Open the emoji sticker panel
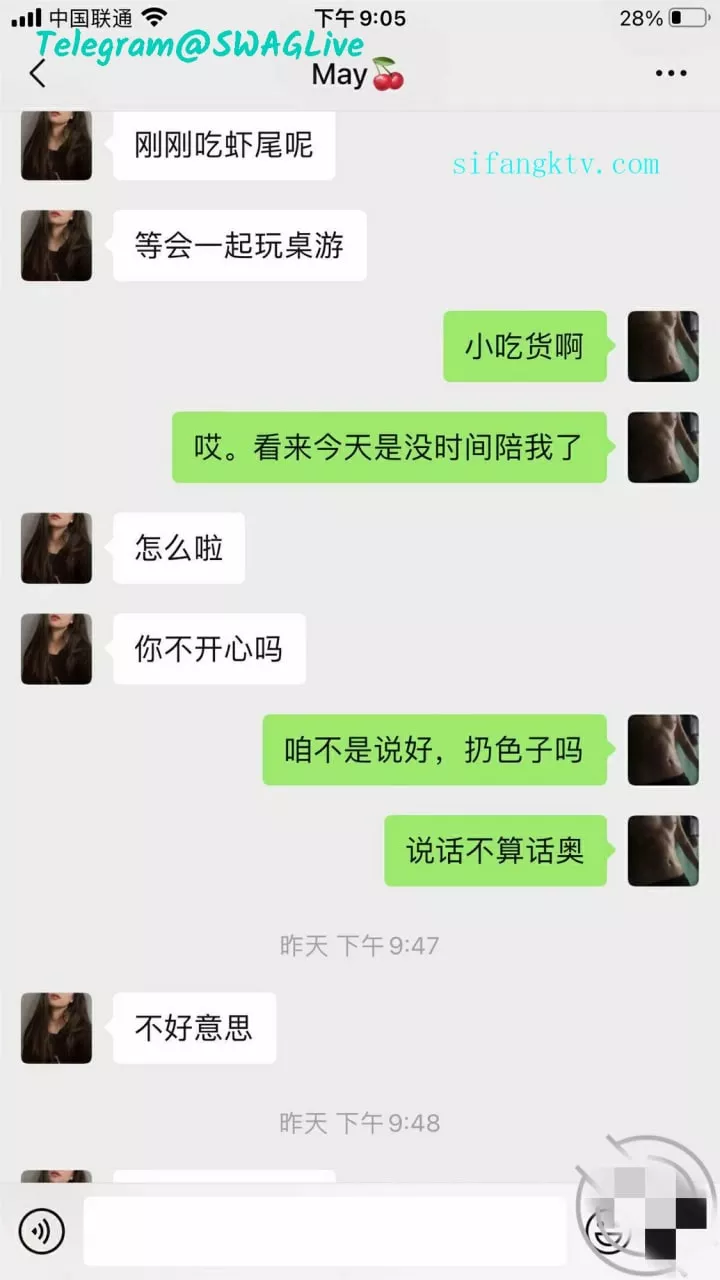This screenshot has width=720, height=1280. pyautogui.click(x=606, y=1231)
